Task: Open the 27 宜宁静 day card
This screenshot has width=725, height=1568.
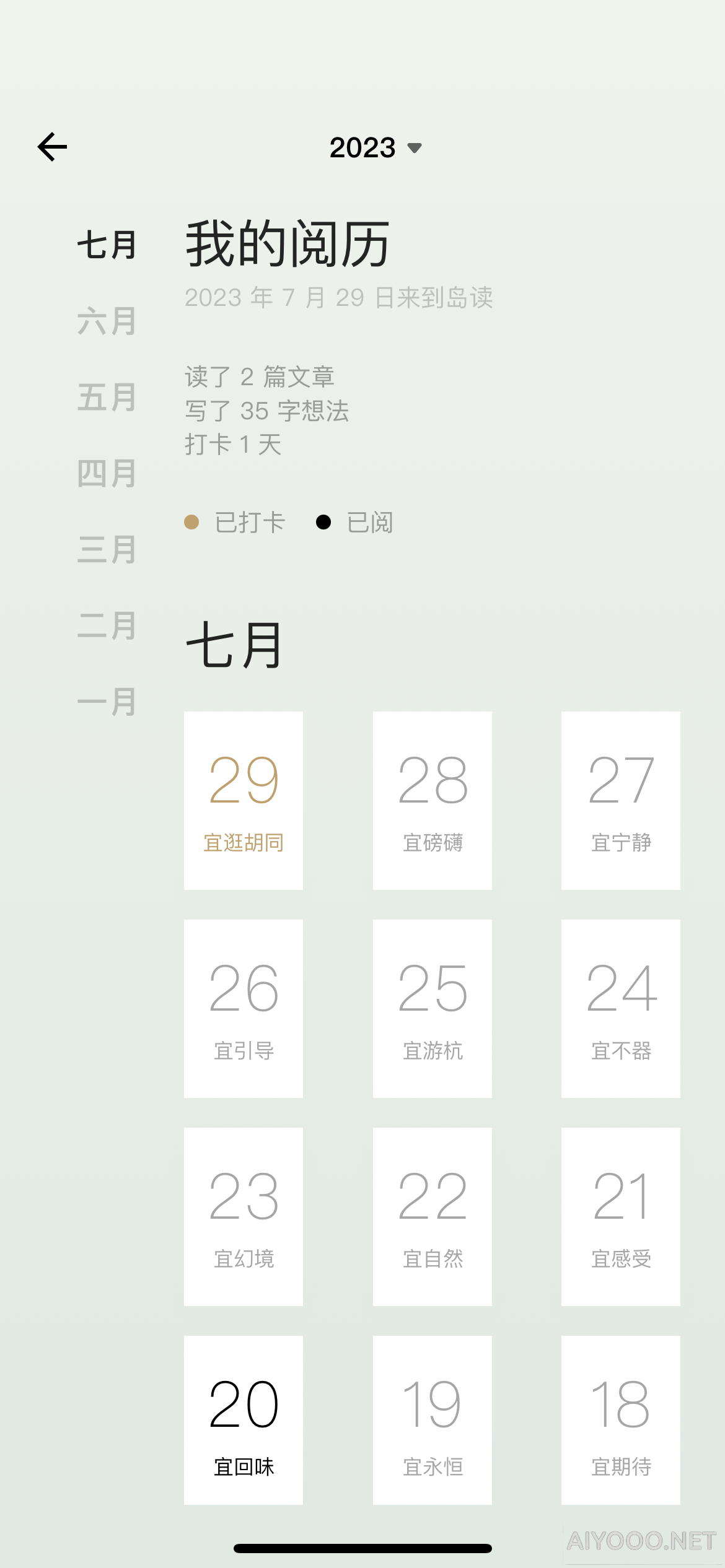Action: 621,800
